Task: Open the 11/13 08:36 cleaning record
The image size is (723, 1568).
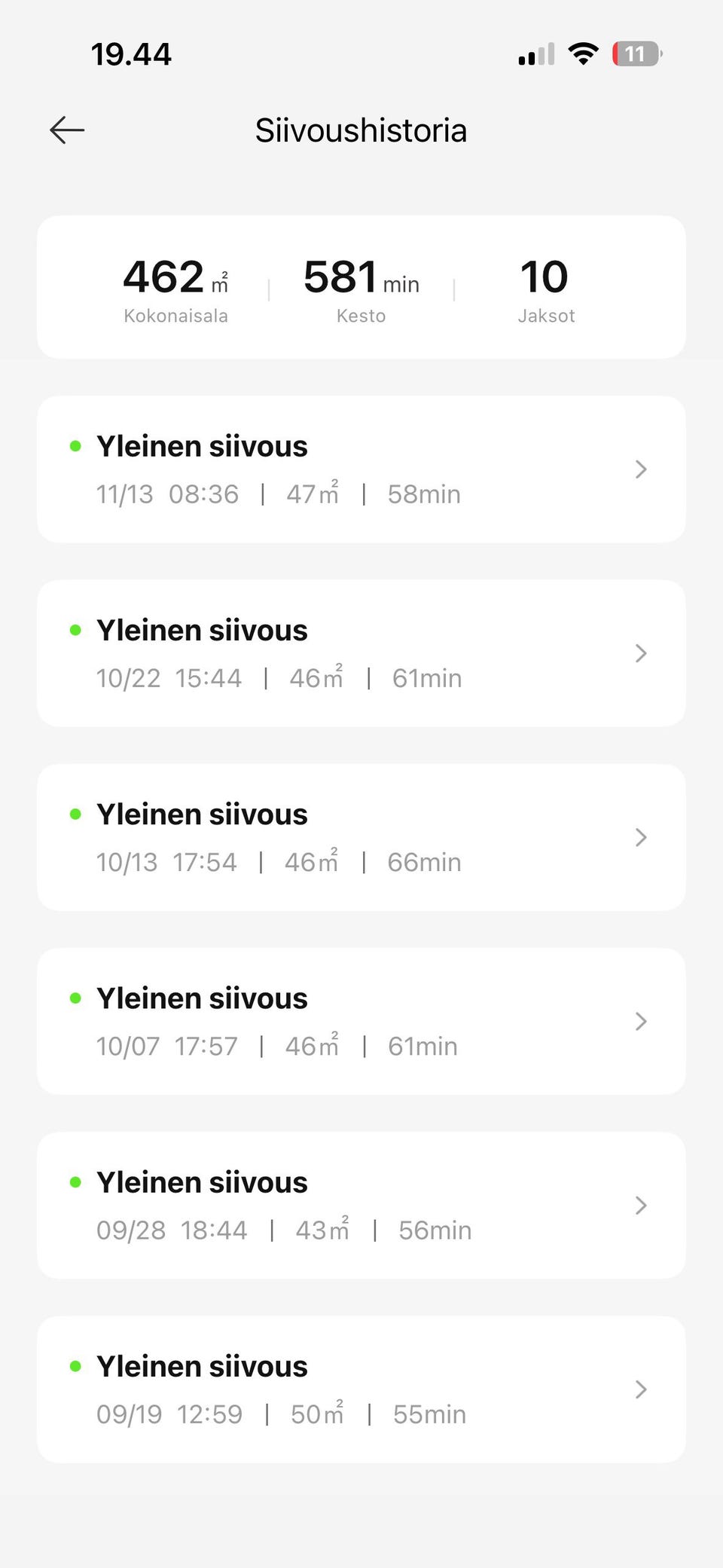Action: click(x=361, y=469)
